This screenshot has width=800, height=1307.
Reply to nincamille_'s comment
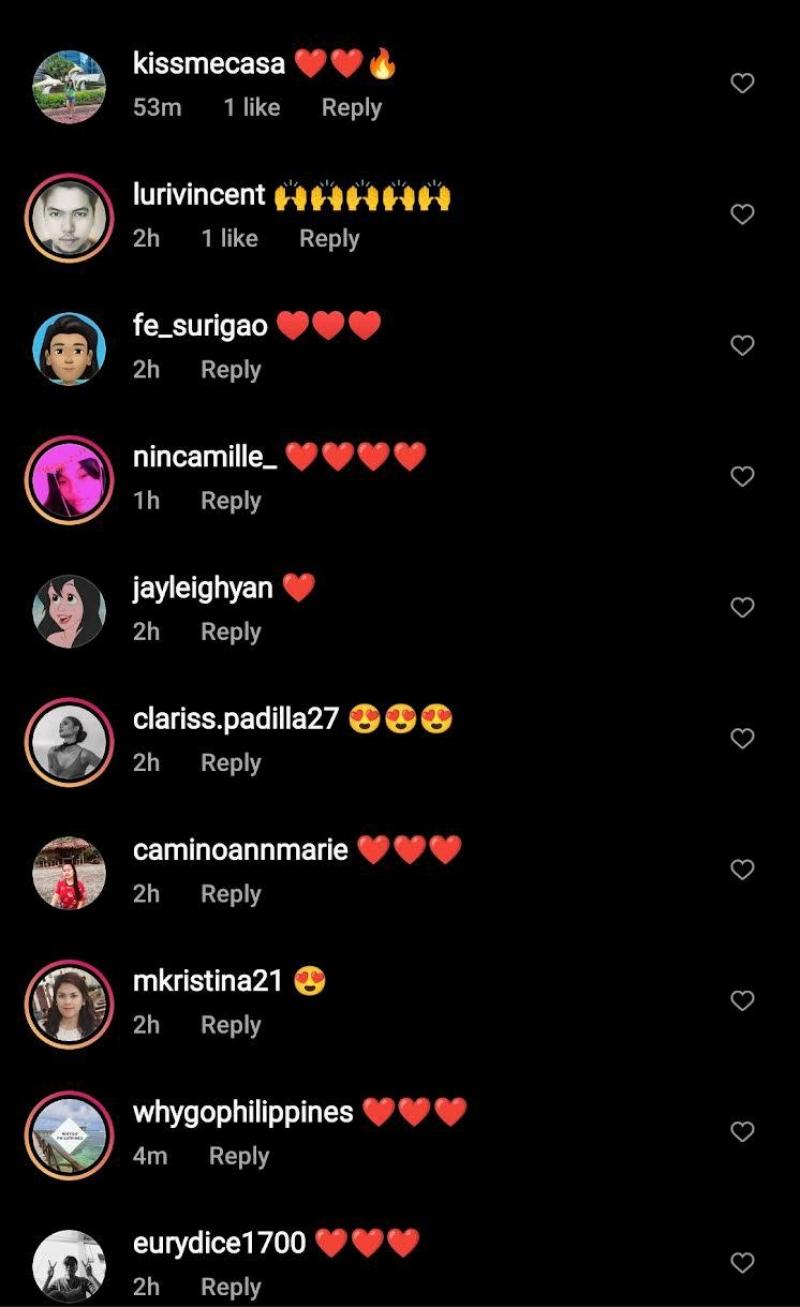coord(231,501)
